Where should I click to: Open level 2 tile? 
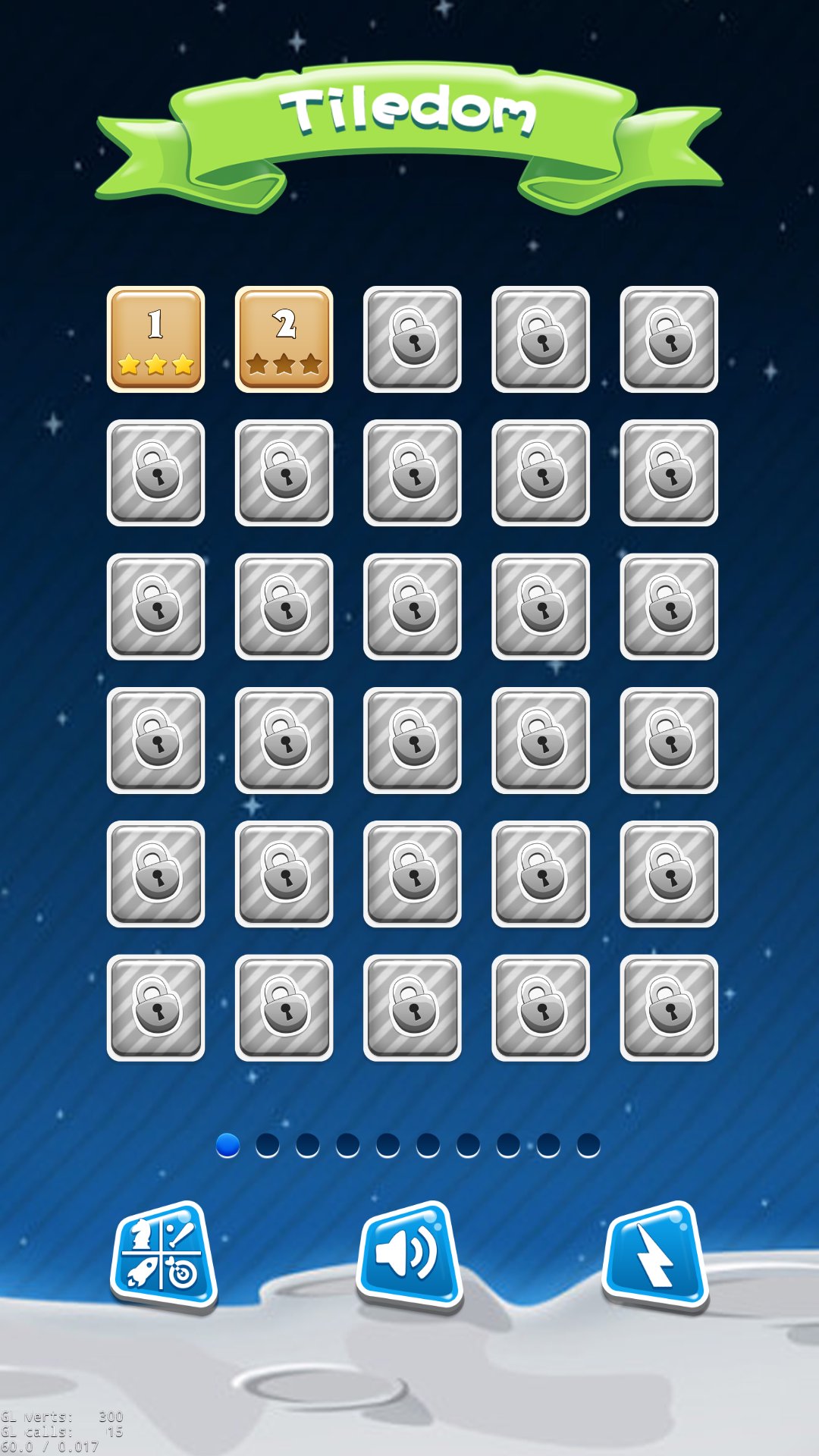284,339
